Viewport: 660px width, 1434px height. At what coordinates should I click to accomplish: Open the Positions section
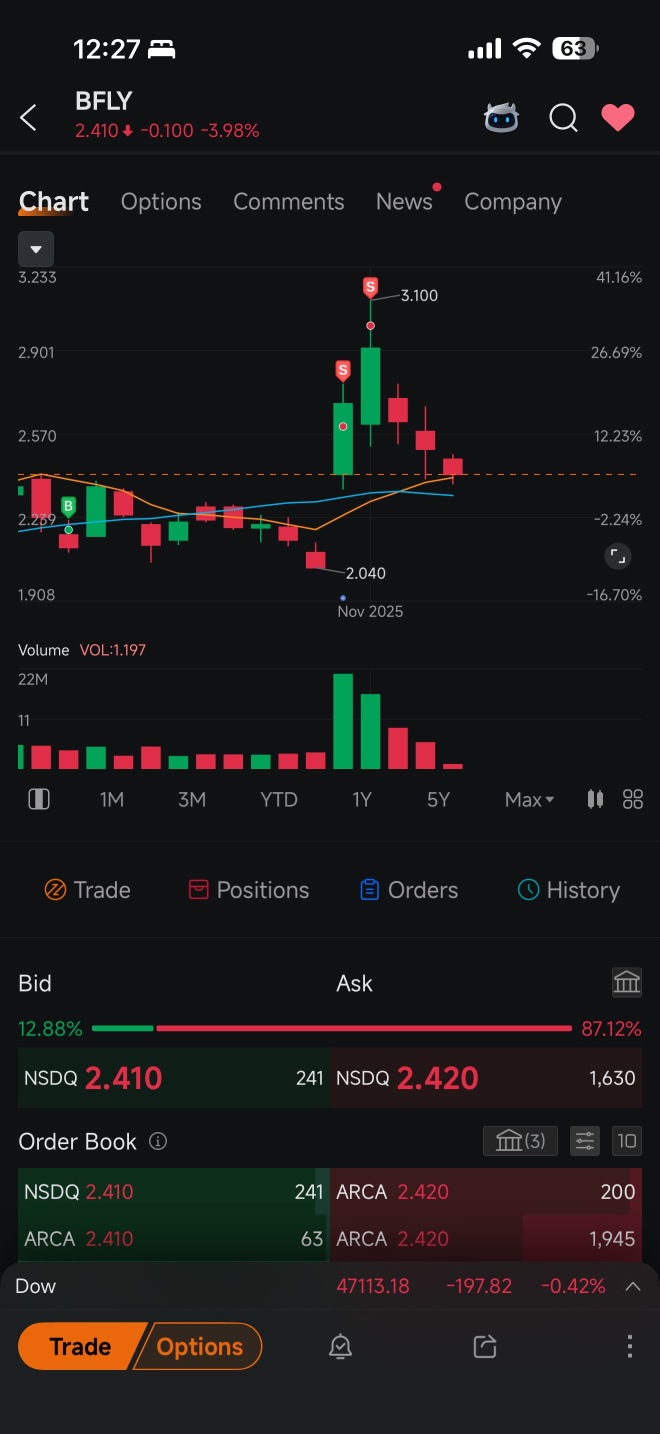pos(249,890)
